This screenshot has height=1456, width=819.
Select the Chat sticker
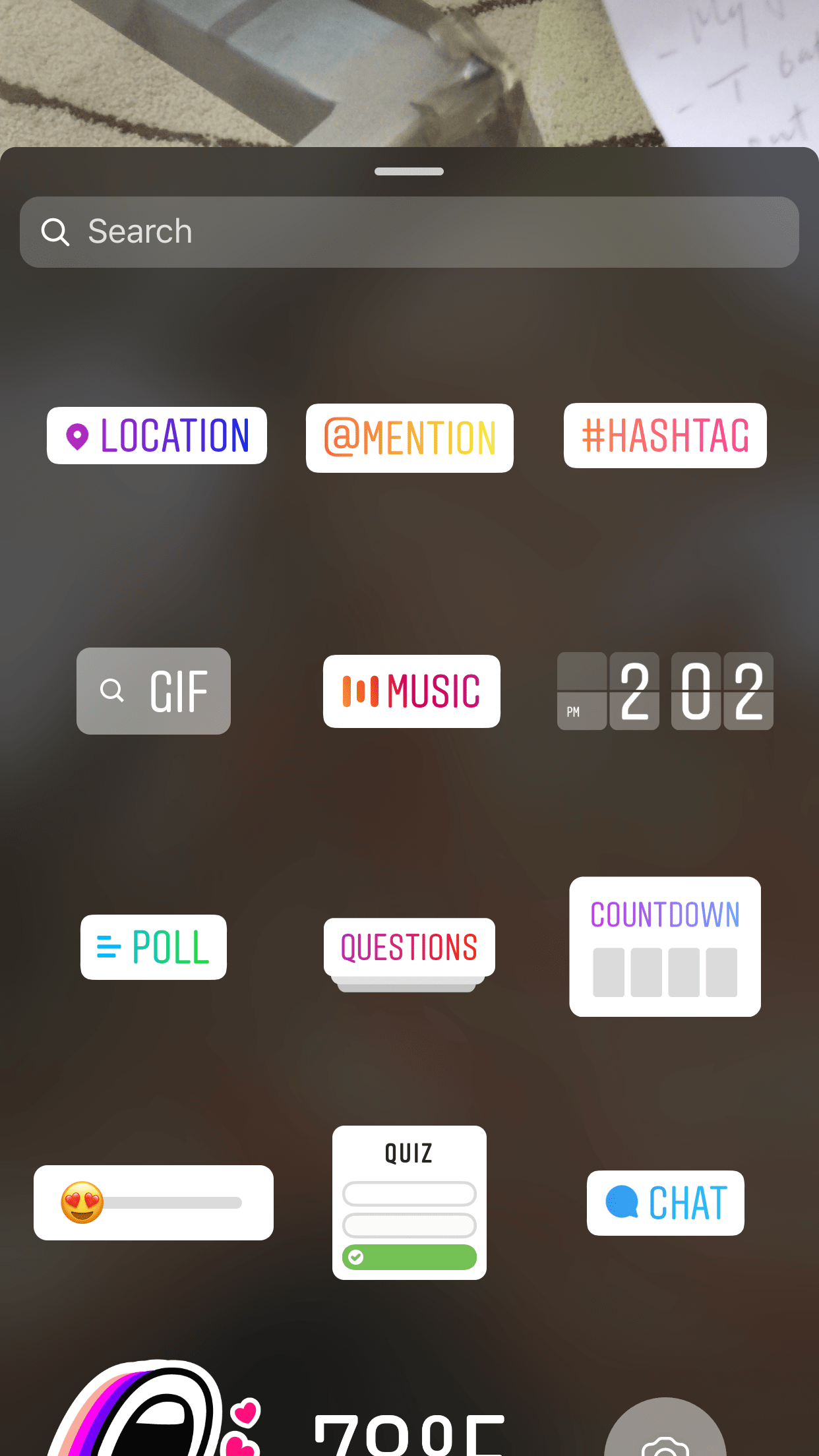(665, 1201)
